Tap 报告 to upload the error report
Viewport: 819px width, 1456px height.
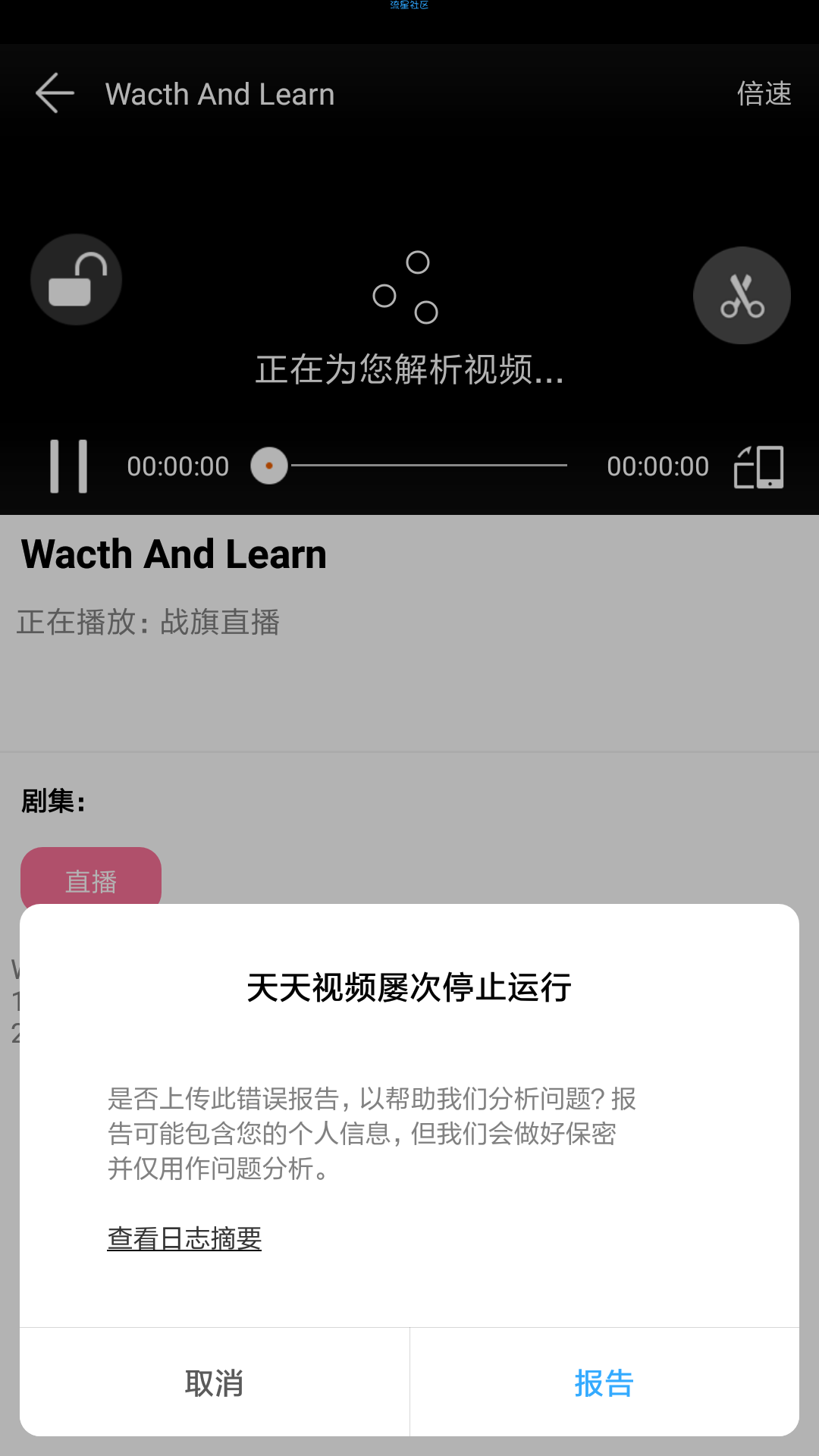coord(604,1383)
